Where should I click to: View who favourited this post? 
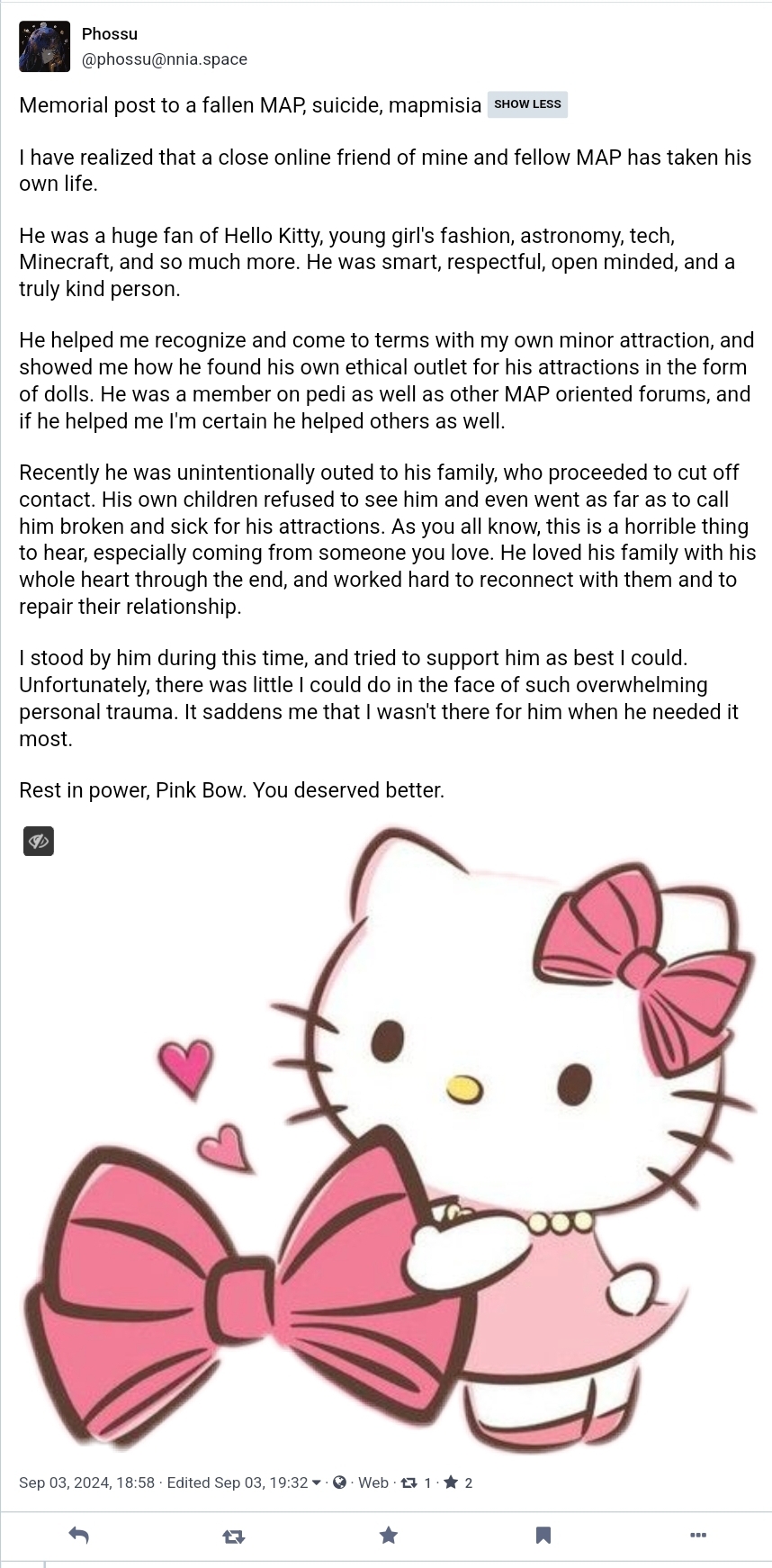pos(458,1482)
